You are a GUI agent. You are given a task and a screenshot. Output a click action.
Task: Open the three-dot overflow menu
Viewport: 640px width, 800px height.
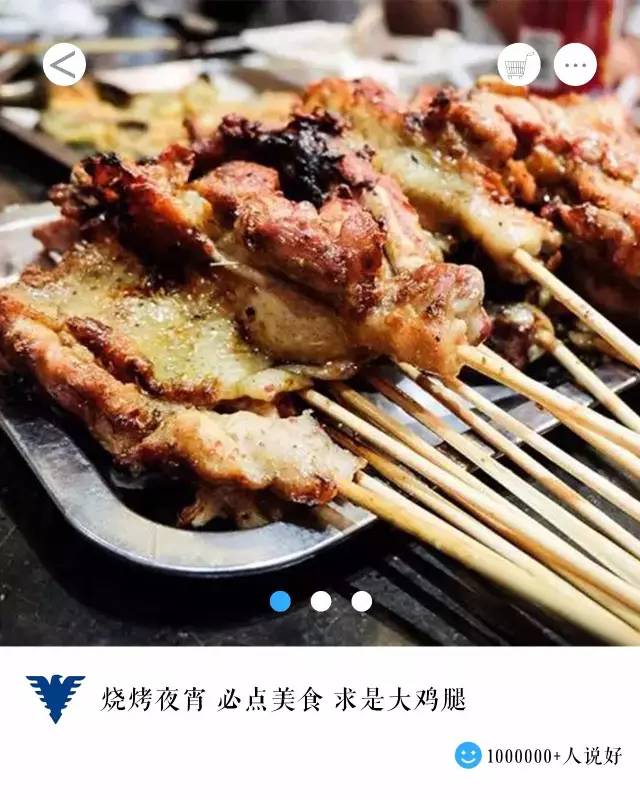click(x=575, y=65)
